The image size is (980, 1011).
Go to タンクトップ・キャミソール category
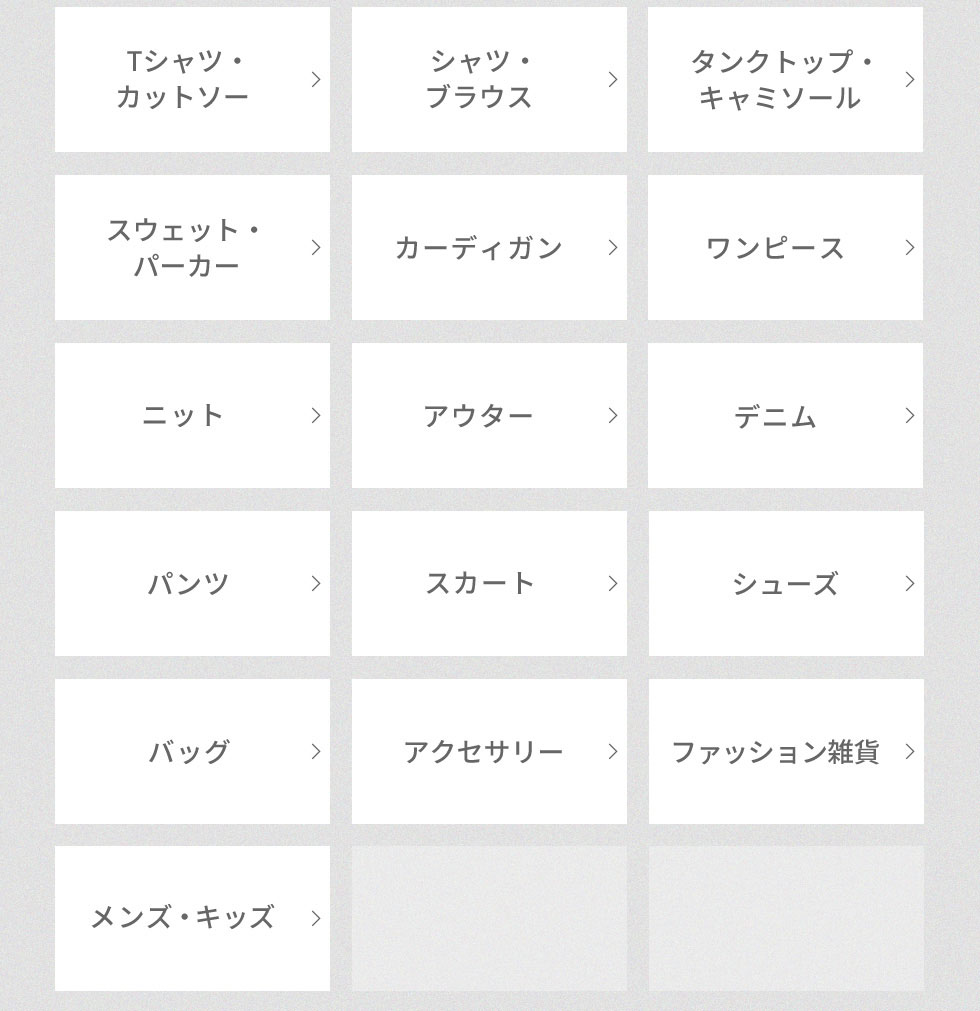point(785,80)
